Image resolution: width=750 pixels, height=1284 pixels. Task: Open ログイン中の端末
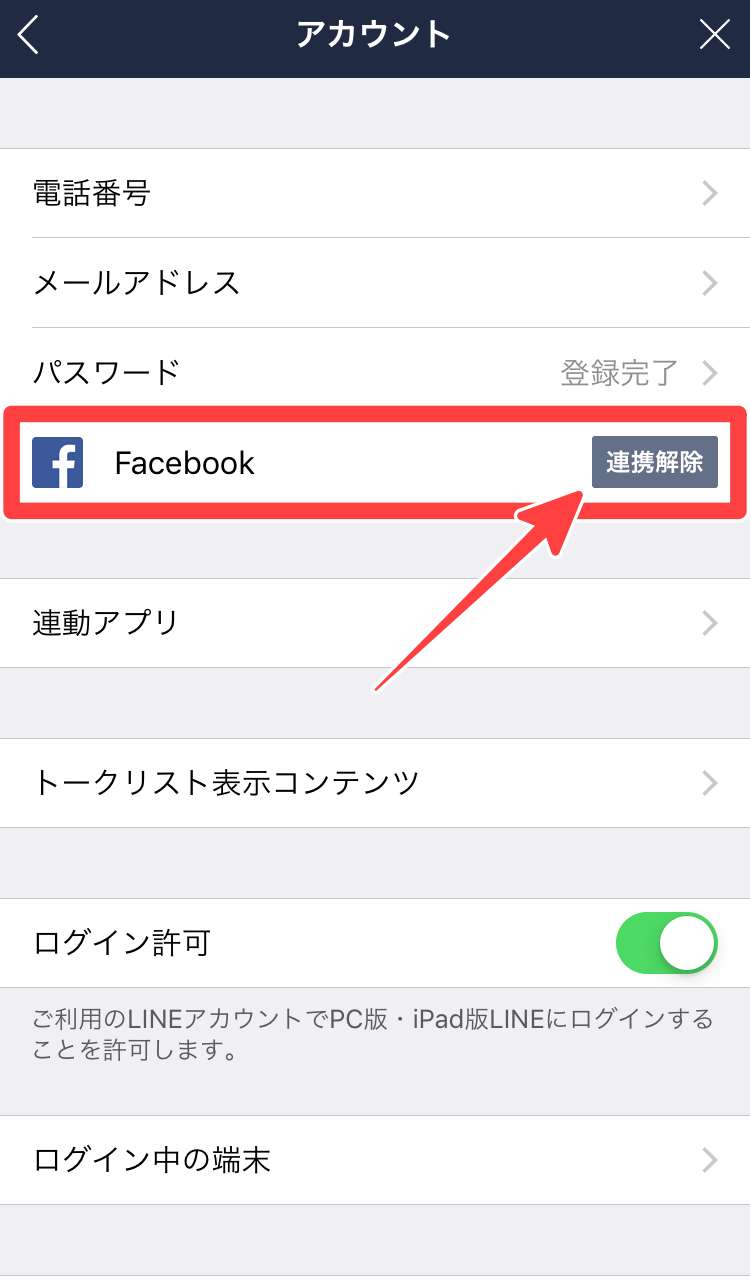pos(375,1160)
